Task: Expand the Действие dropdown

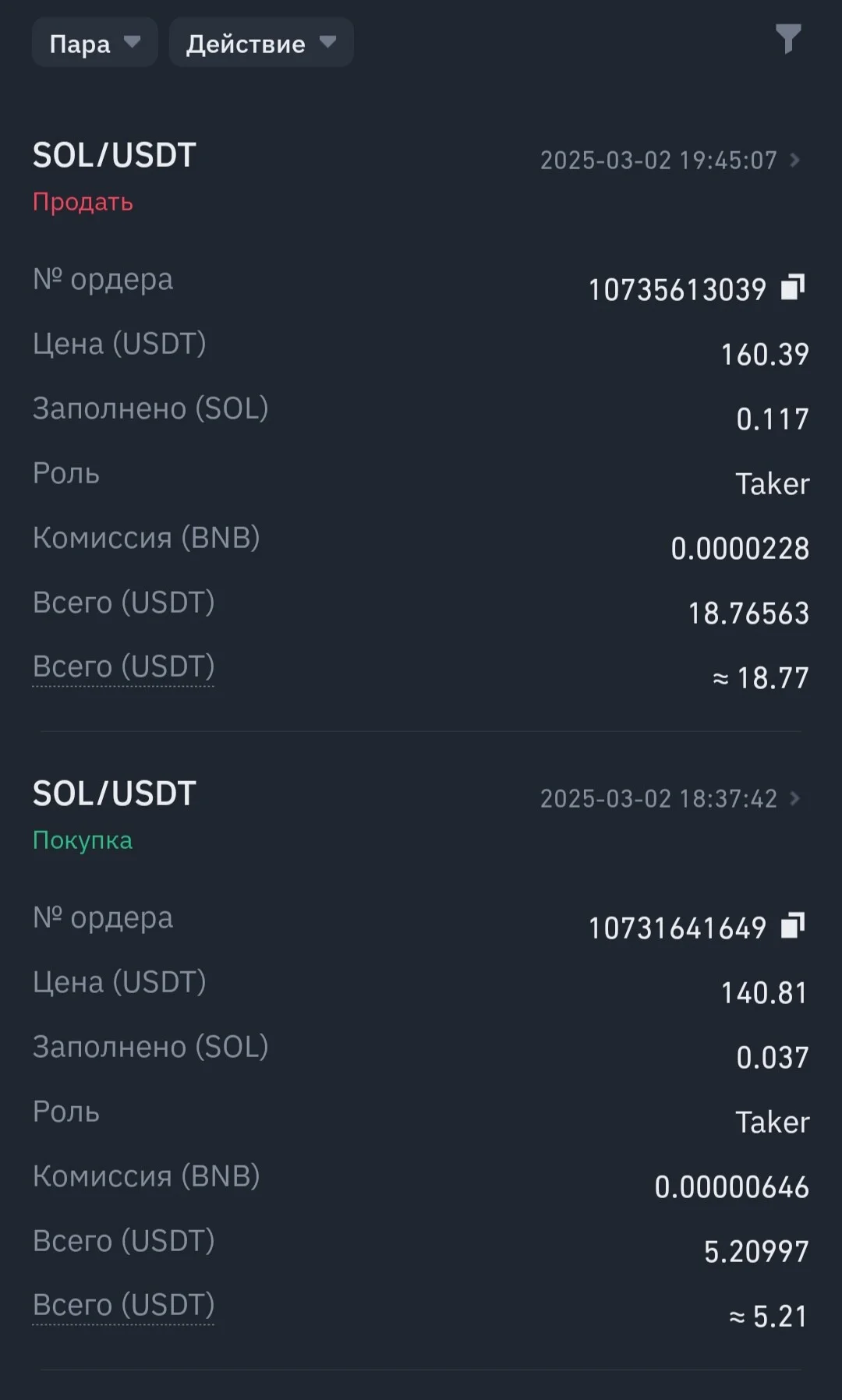Action: point(261,43)
